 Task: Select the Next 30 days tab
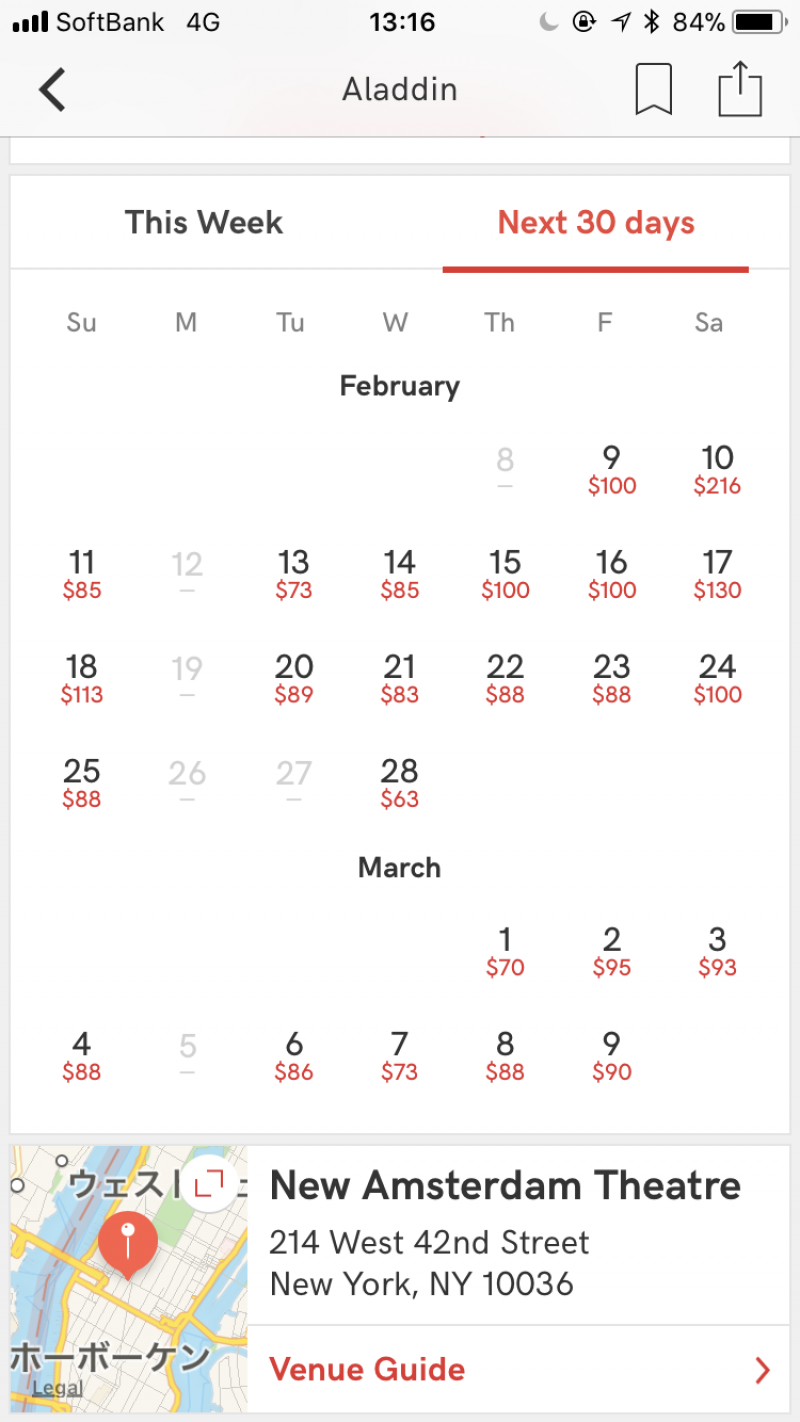pos(596,222)
